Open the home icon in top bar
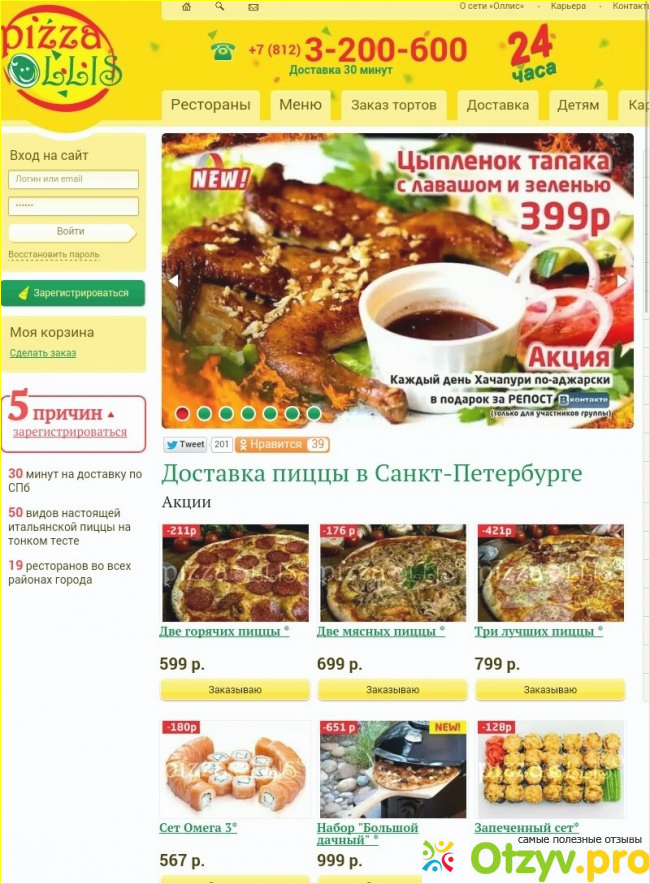650x884 pixels. click(186, 6)
